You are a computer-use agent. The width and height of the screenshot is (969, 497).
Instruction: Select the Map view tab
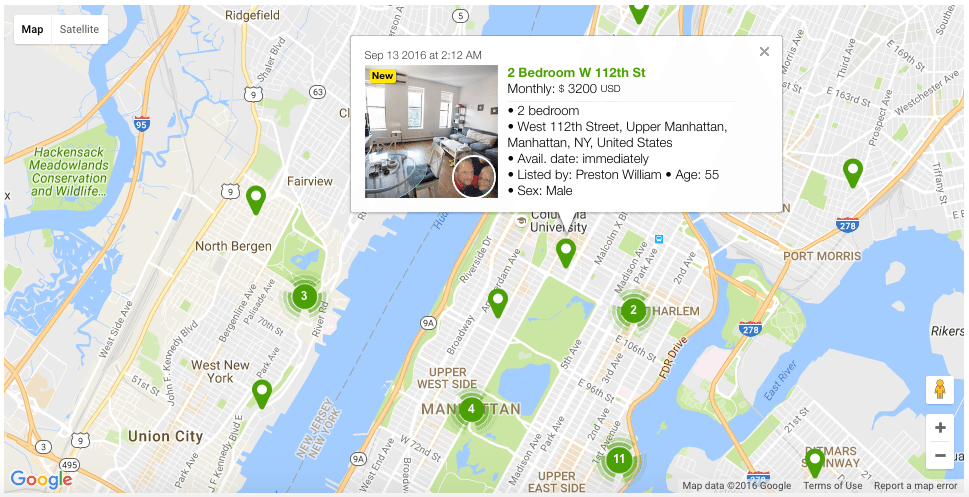(x=33, y=29)
